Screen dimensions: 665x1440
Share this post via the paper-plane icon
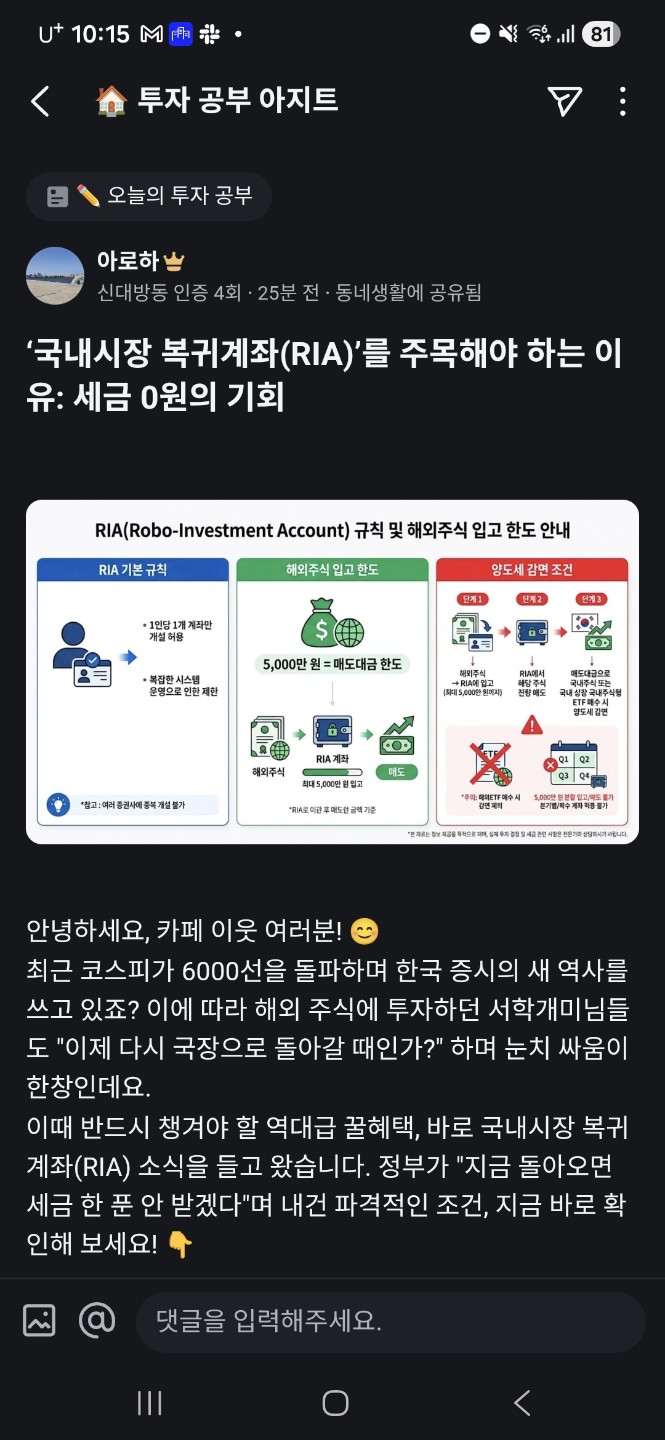[x=564, y=100]
